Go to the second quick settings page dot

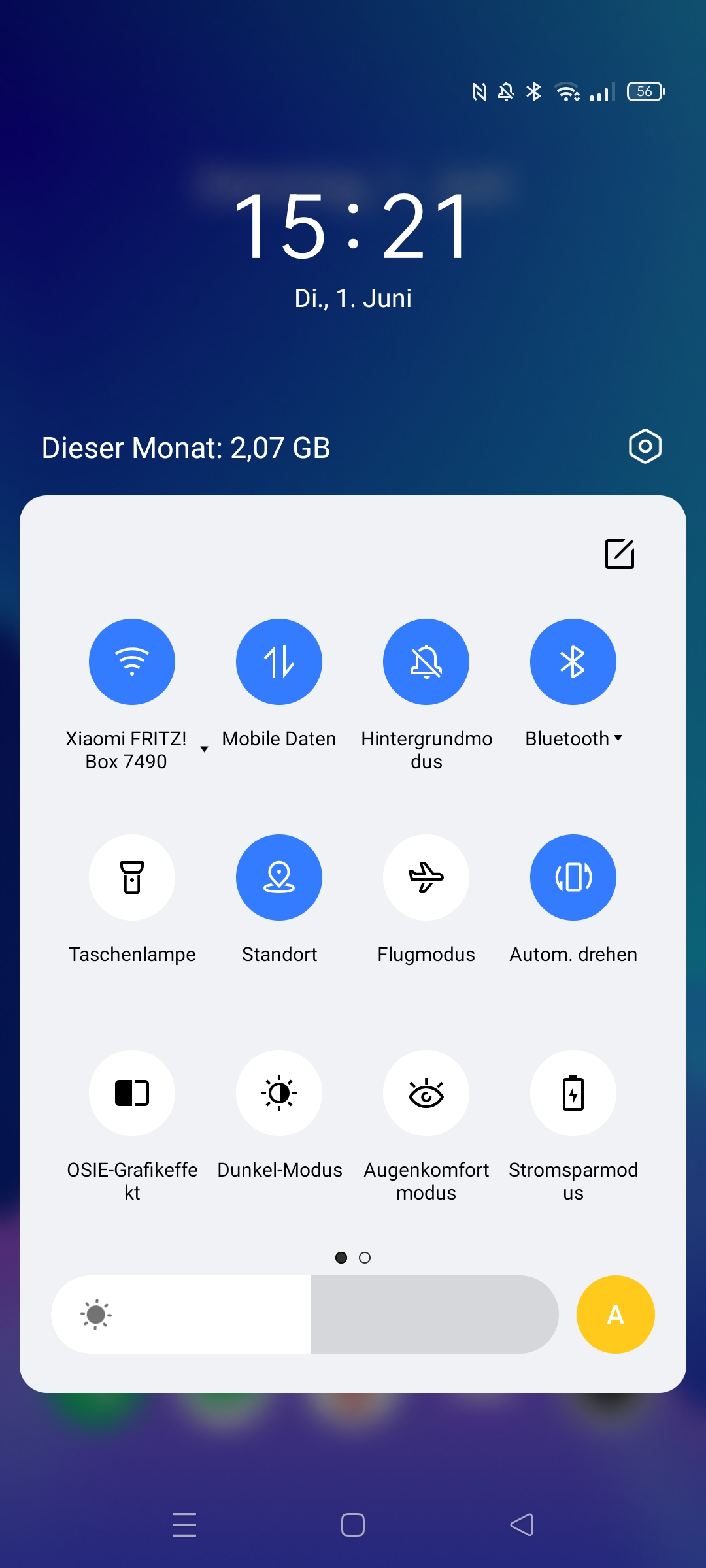point(365,1258)
